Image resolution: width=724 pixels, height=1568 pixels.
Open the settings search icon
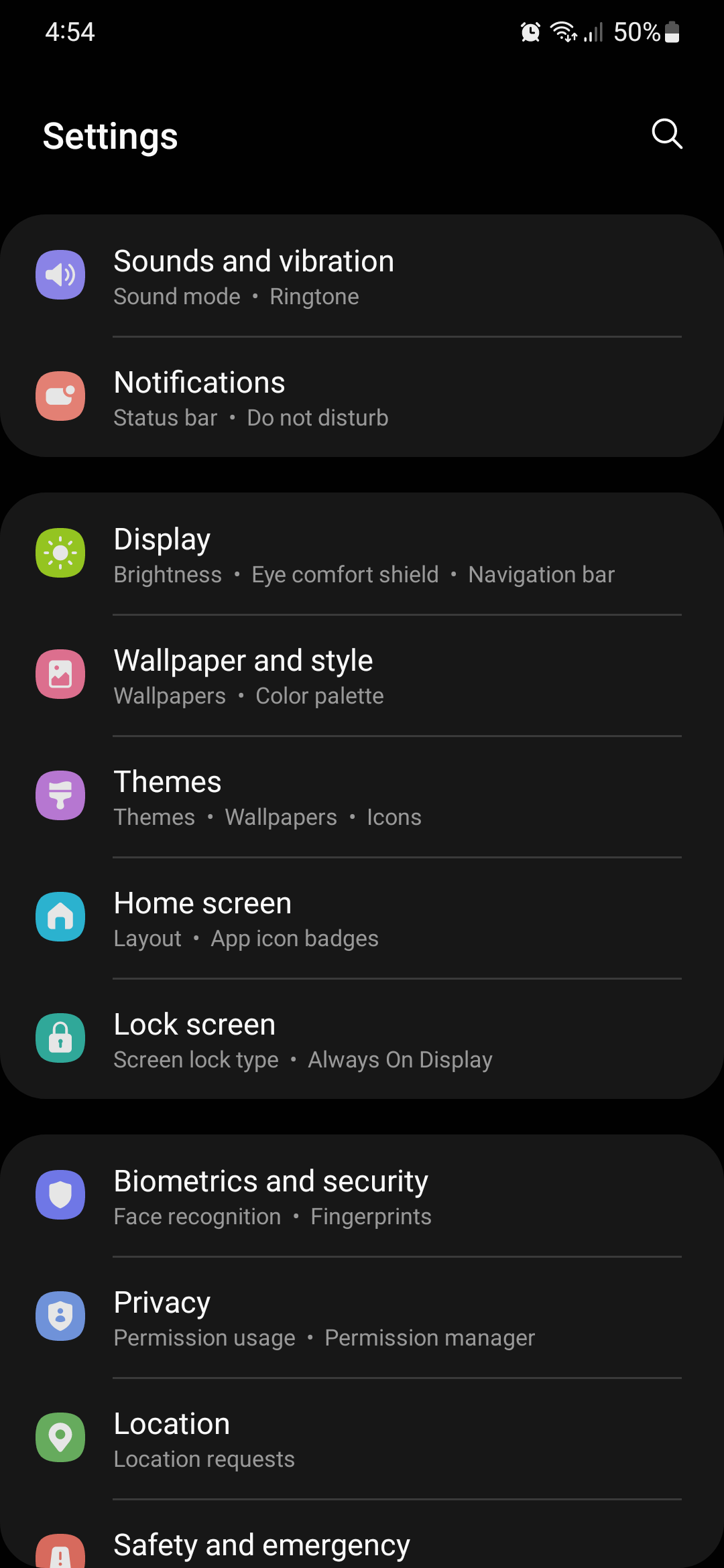pos(666,134)
